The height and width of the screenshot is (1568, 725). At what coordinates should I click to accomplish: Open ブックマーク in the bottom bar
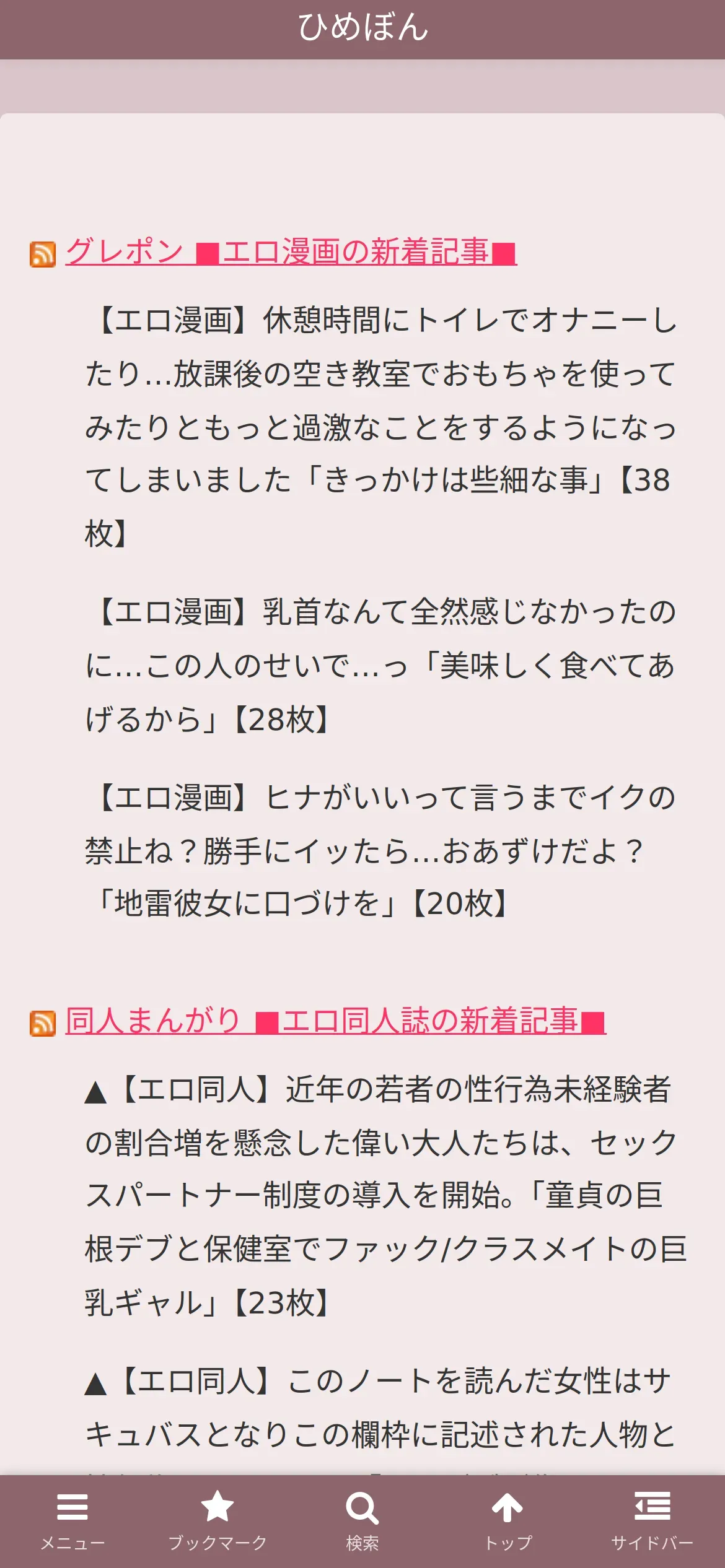(x=217, y=1522)
